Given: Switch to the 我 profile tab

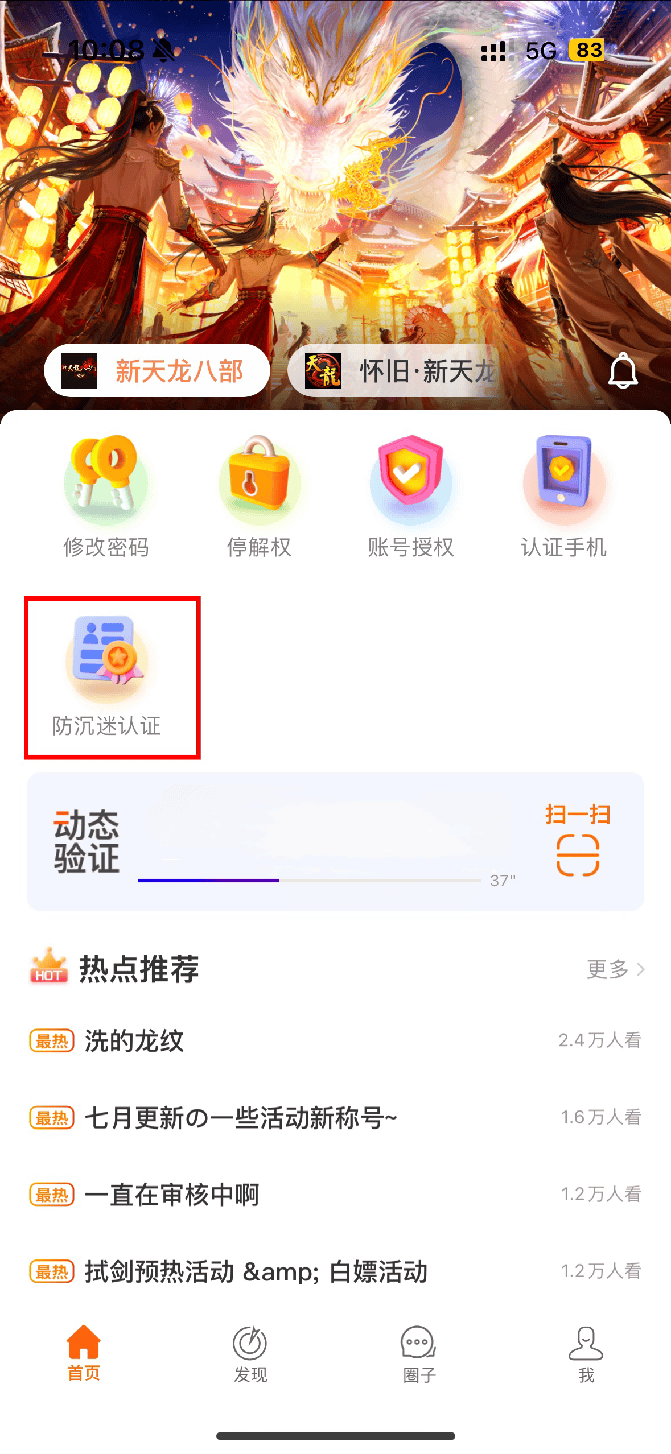Looking at the screenshot, I should click(x=586, y=1354).
